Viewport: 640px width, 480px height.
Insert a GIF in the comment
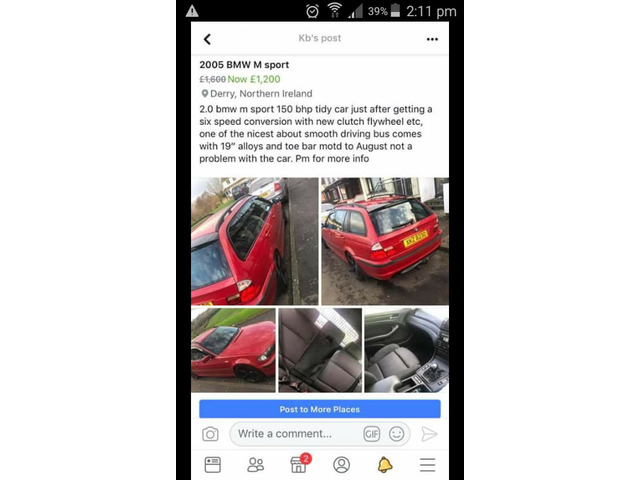click(x=372, y=434)
